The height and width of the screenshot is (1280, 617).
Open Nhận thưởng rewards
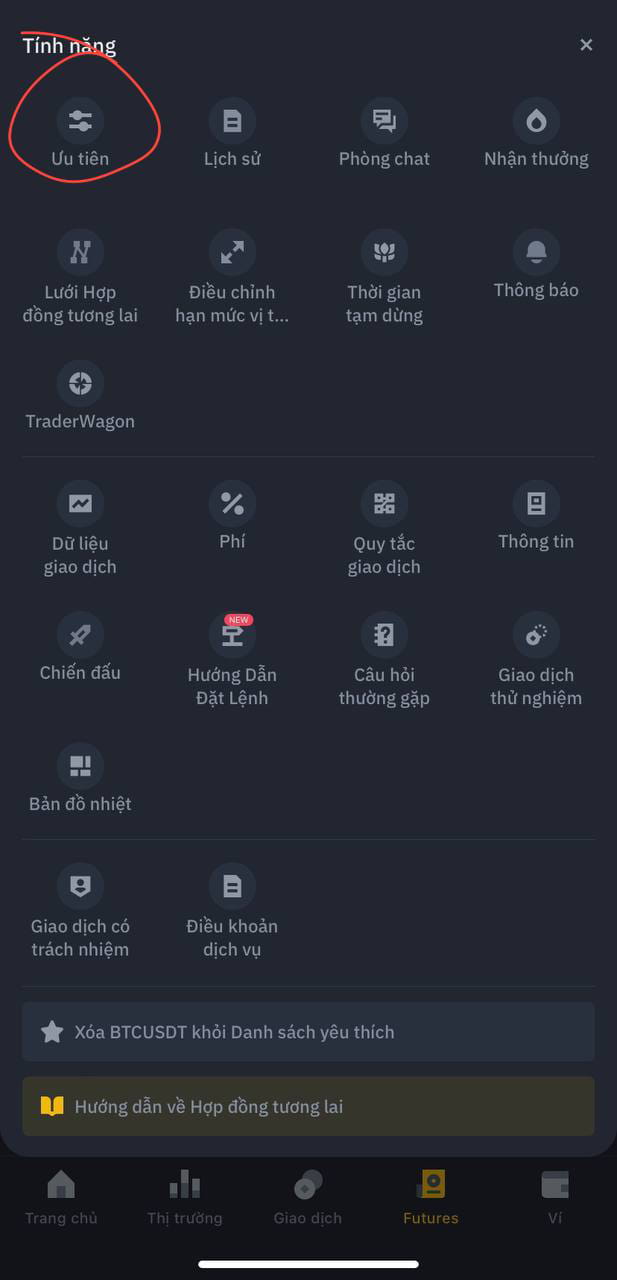pos(536,122)
